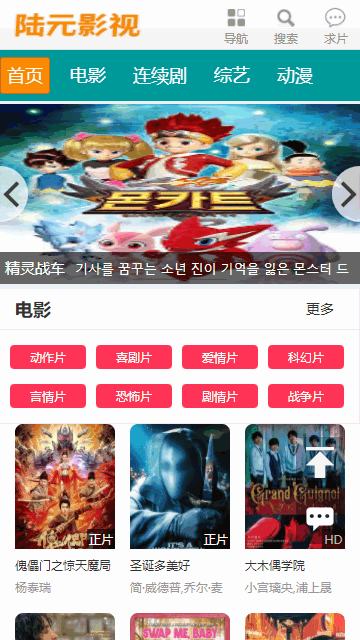Screen dimensions: 360x640
Task: Show the next banner slide
Action: 348,194
